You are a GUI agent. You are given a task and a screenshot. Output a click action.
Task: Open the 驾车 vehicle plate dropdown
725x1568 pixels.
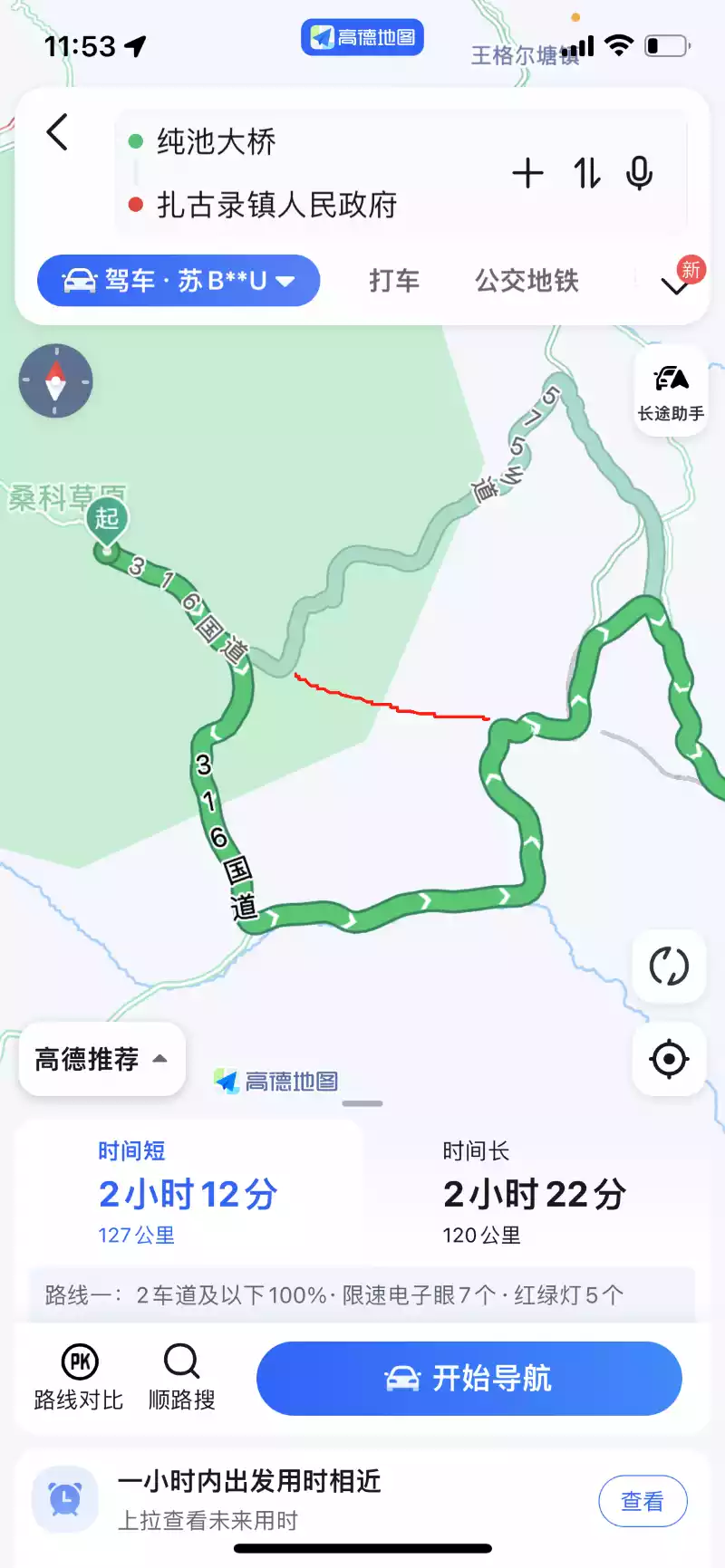pos(179,281)
